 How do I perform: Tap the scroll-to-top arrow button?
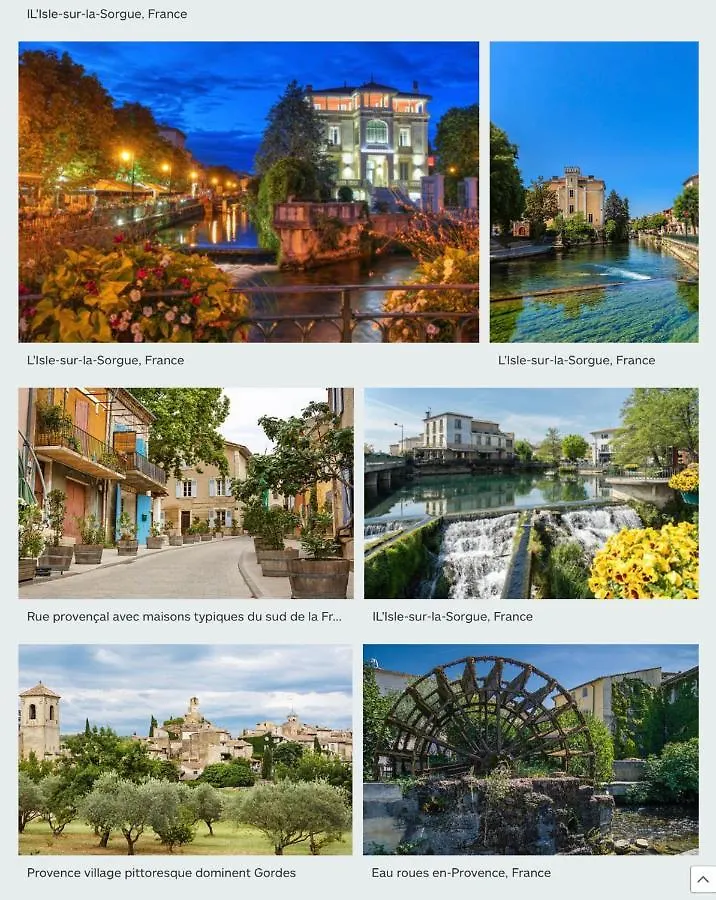pos(703,879)
